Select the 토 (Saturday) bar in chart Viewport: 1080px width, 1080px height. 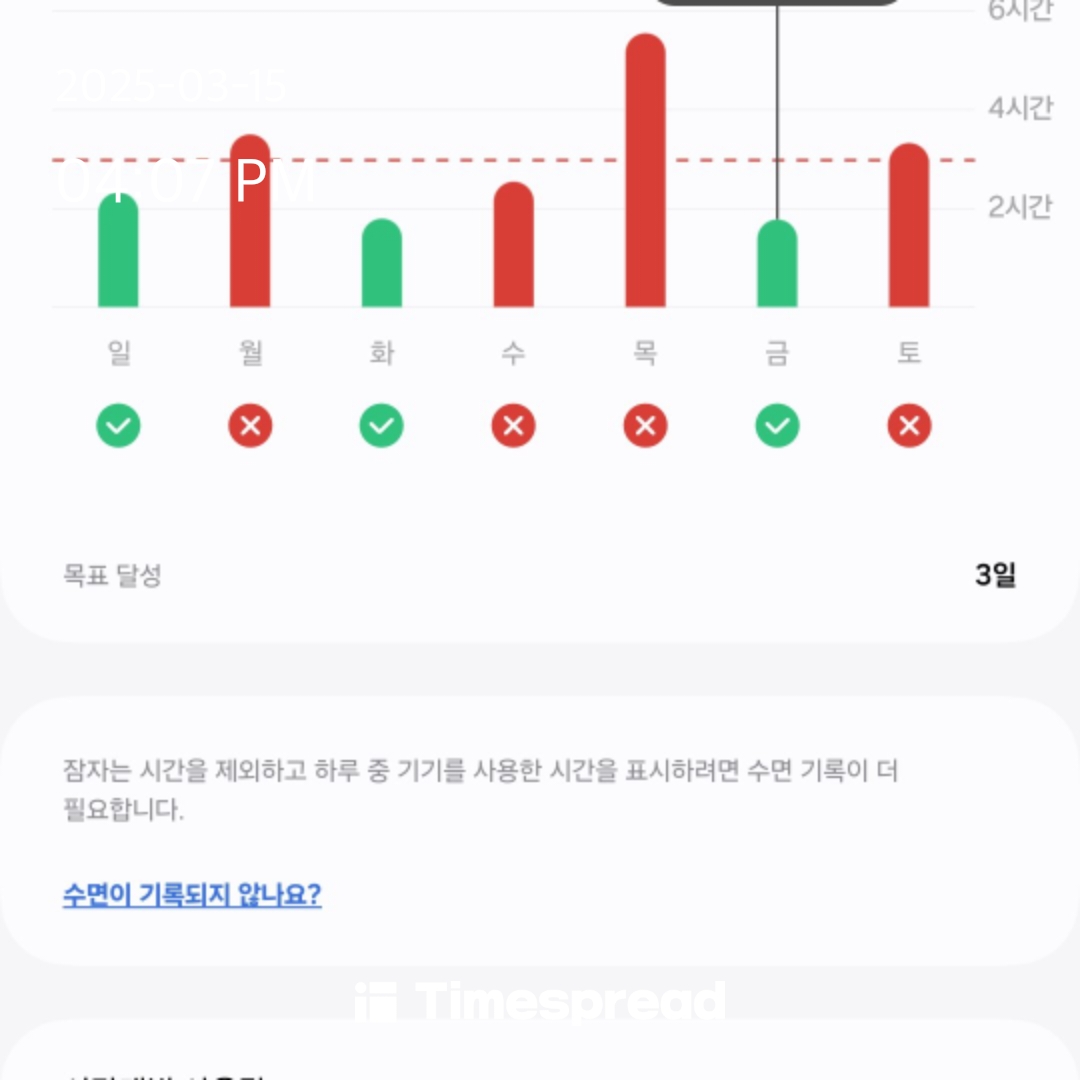tap(909, 225)
